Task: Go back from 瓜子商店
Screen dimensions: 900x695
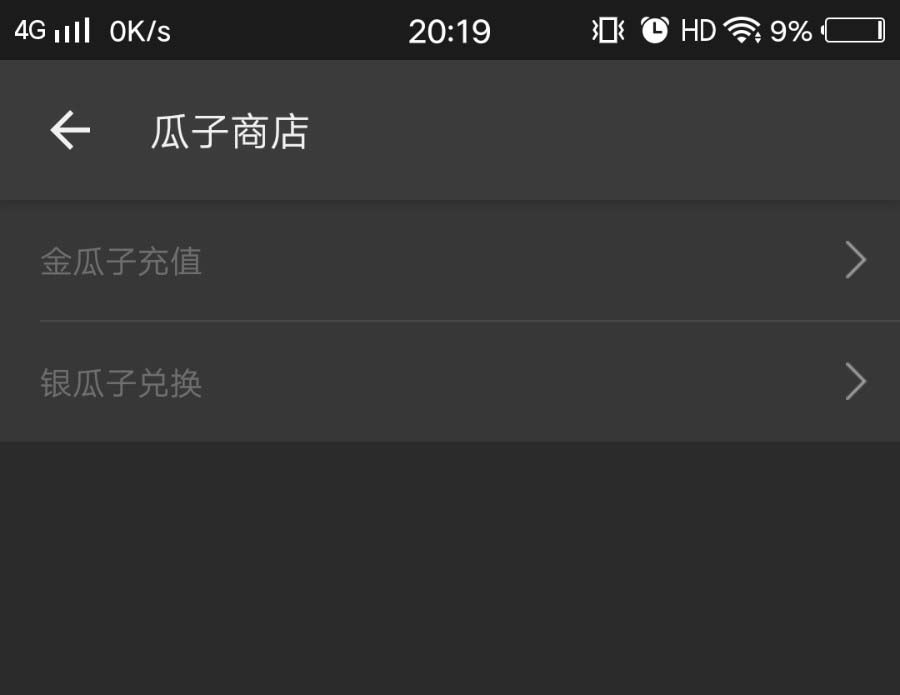Action: point(70,131)
